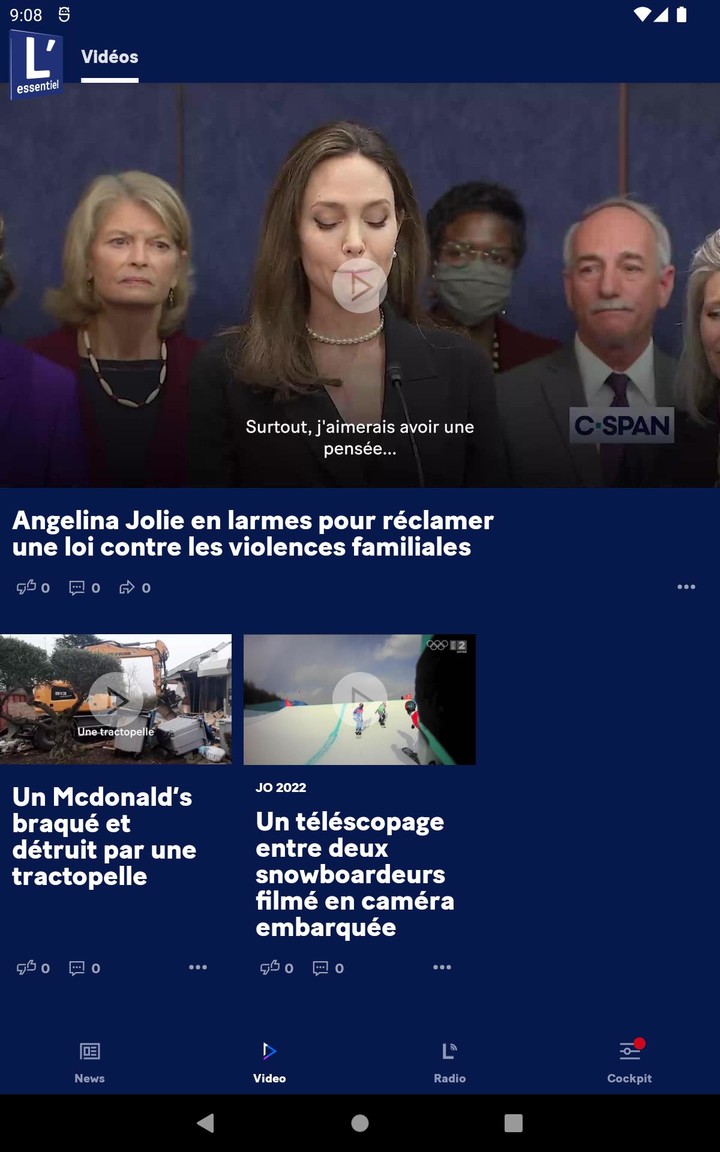Viewport: 720px width, 1152px height.
Task: Open the Cockpit tab
Action: pyautogui.click(x=629, y=1062)
